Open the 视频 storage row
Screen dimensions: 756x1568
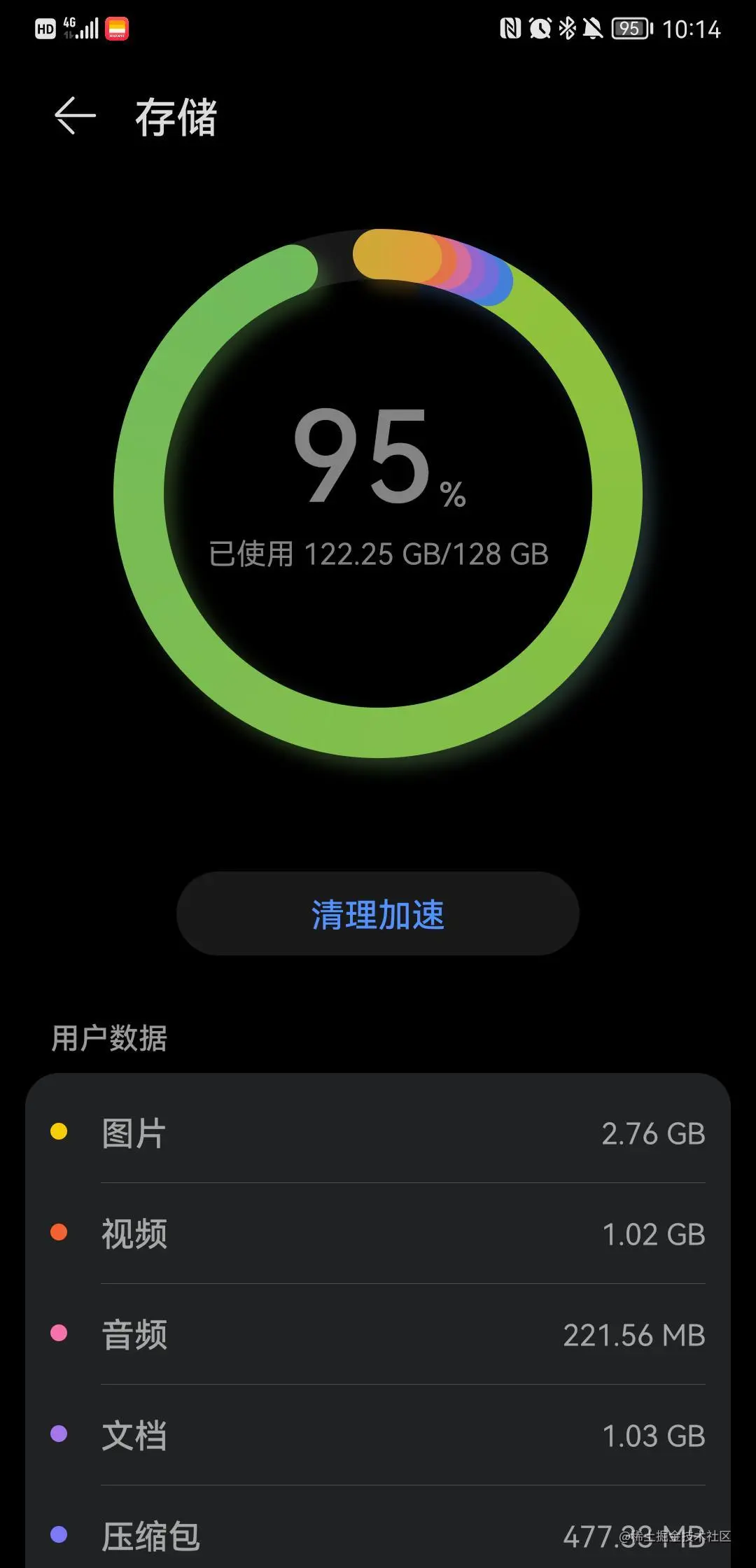click(378, 1233)
